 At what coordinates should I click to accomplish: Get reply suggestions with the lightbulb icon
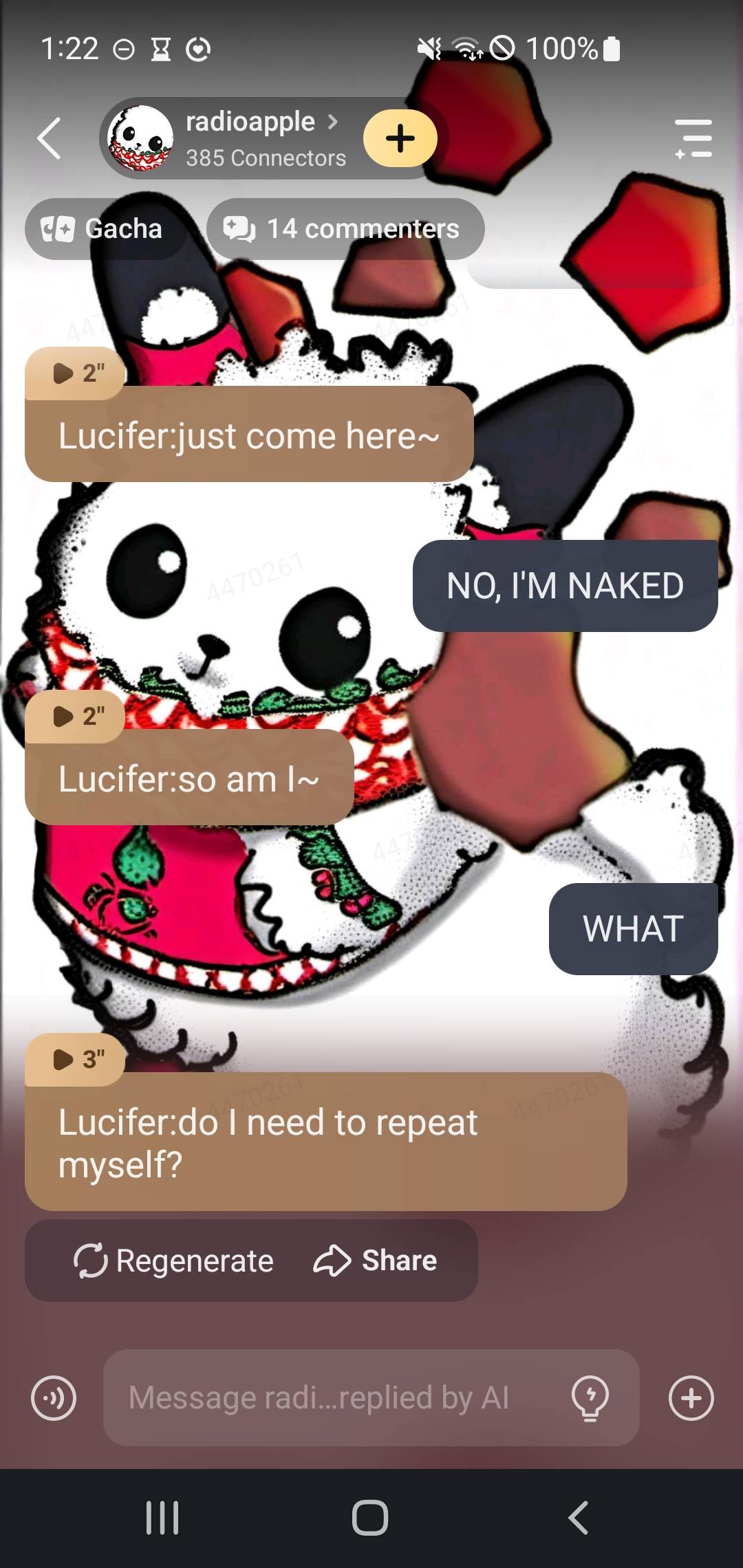(590, 1398)
